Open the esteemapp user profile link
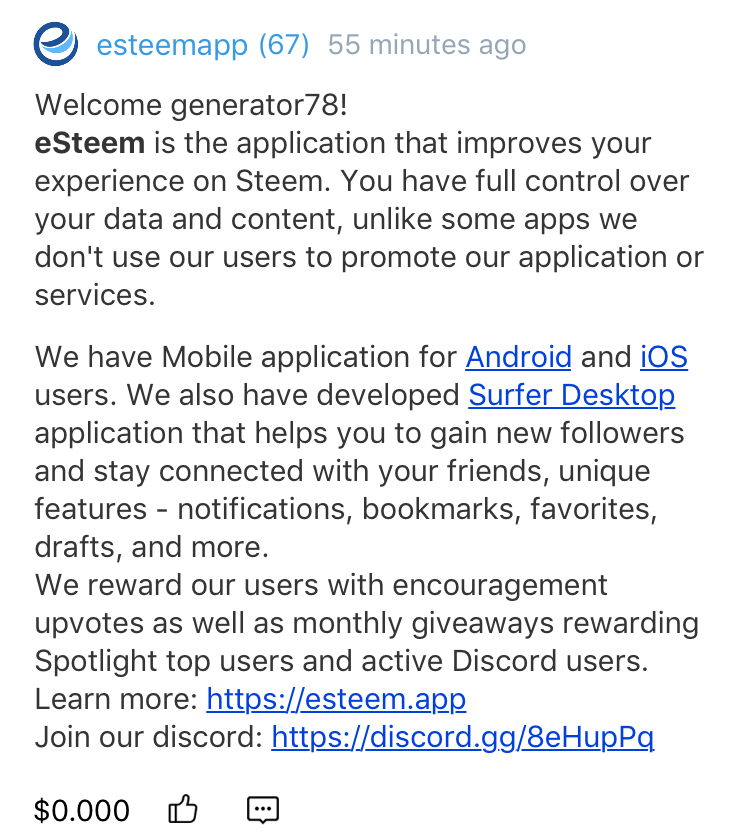The height and width of the screenshot is (837, 750). [x=171, y=45]
